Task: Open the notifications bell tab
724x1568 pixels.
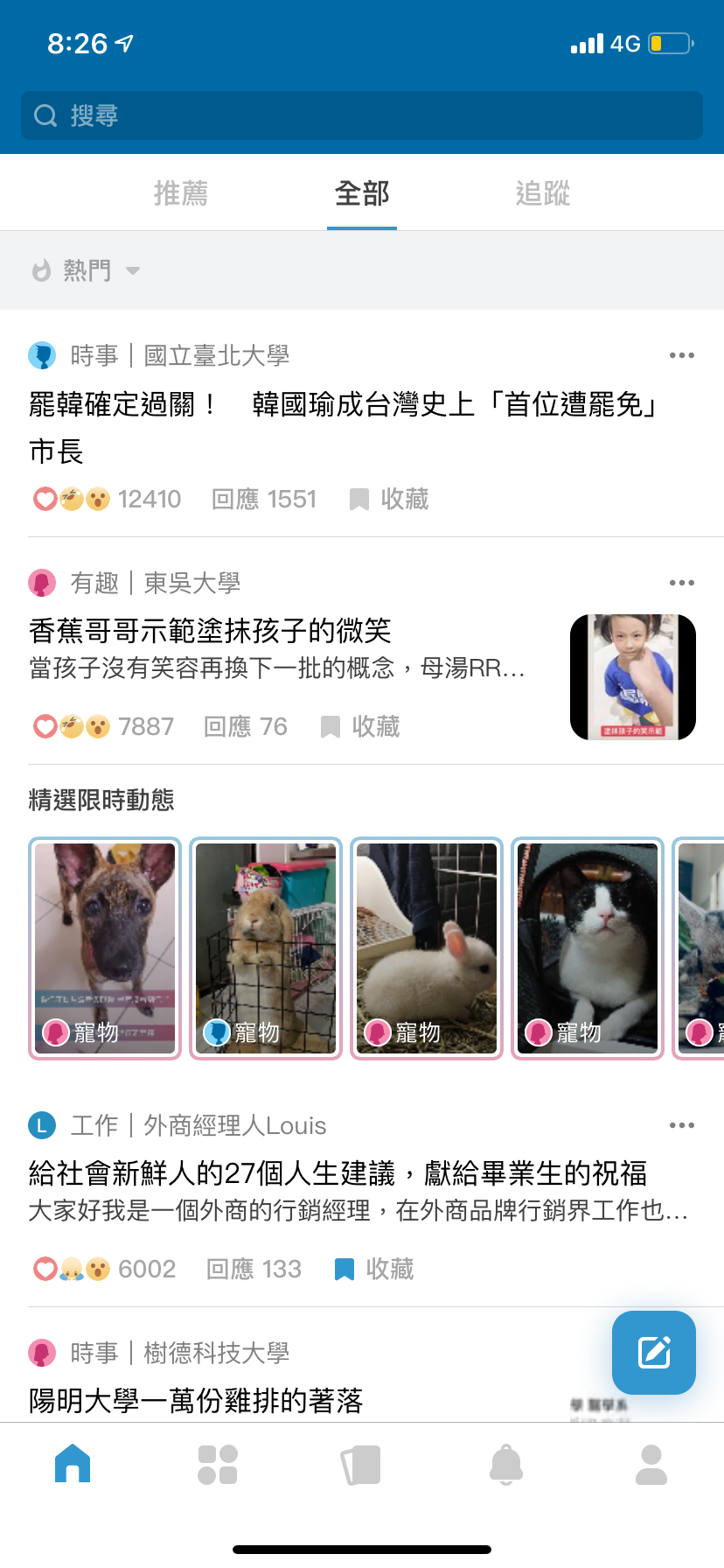Action: tap(506, 1465)
